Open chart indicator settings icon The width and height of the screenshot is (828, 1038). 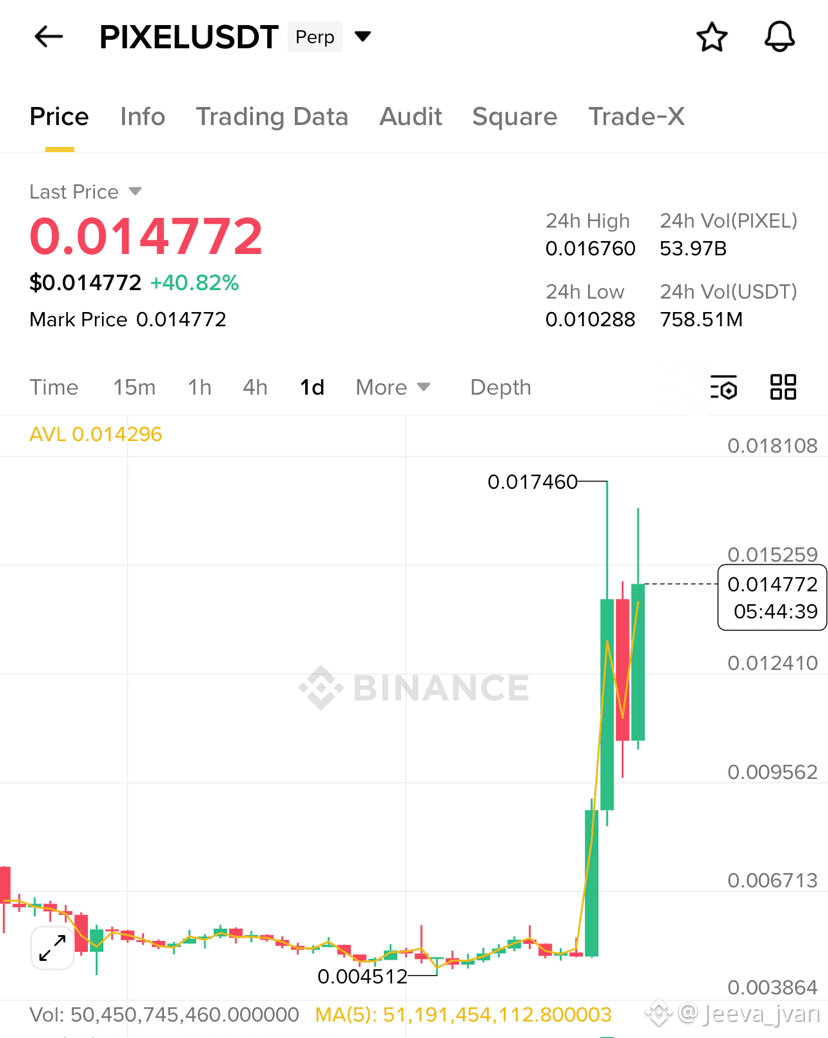[x=723, y=387]
